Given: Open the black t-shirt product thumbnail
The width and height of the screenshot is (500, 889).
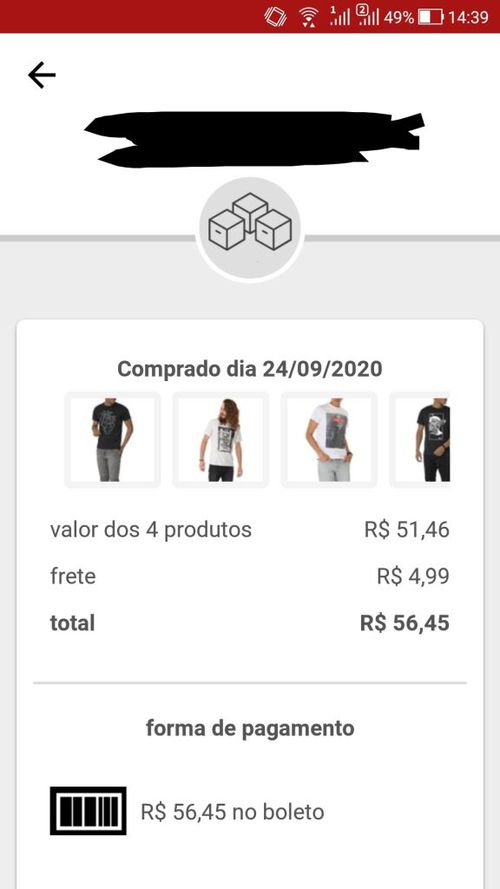Looking at the screenshot, I should pos(112,439).
